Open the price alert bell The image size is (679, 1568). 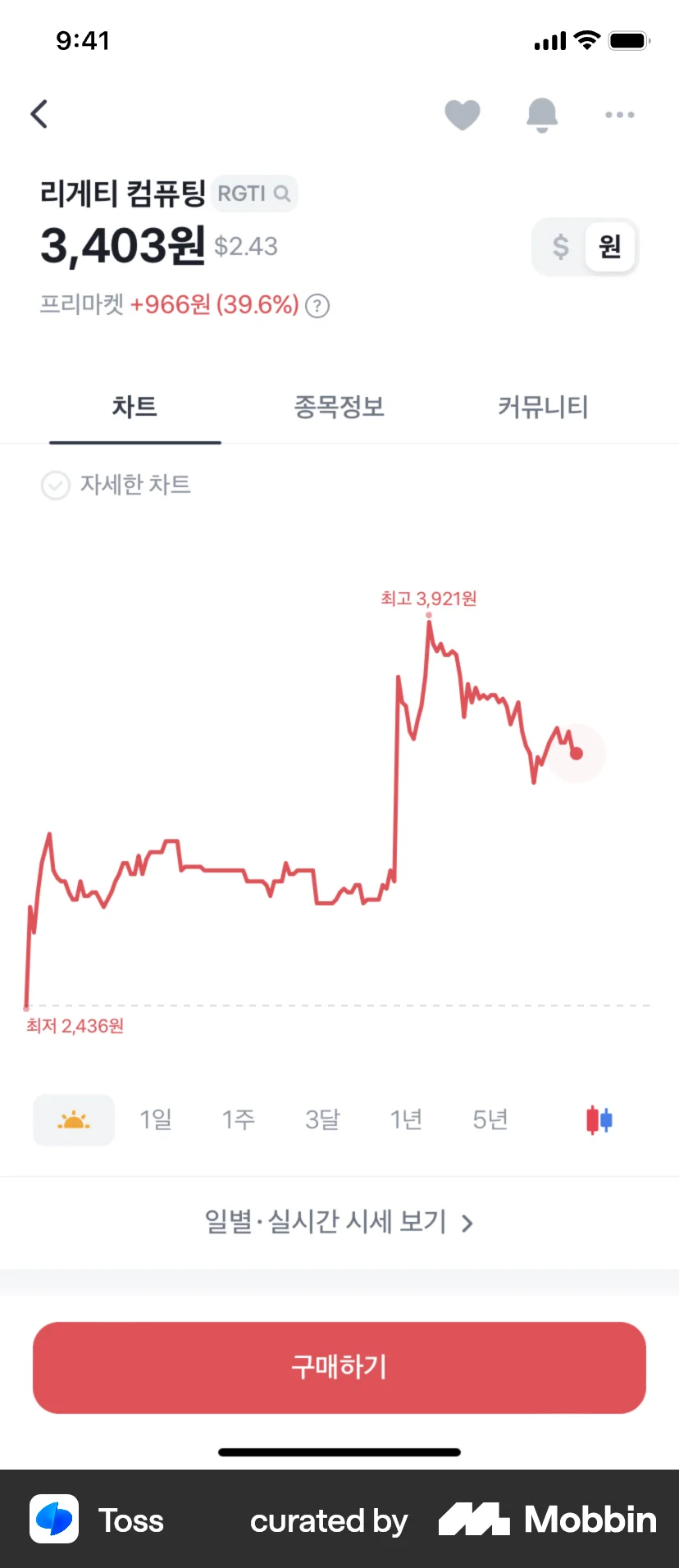click(x=542, y=115)
